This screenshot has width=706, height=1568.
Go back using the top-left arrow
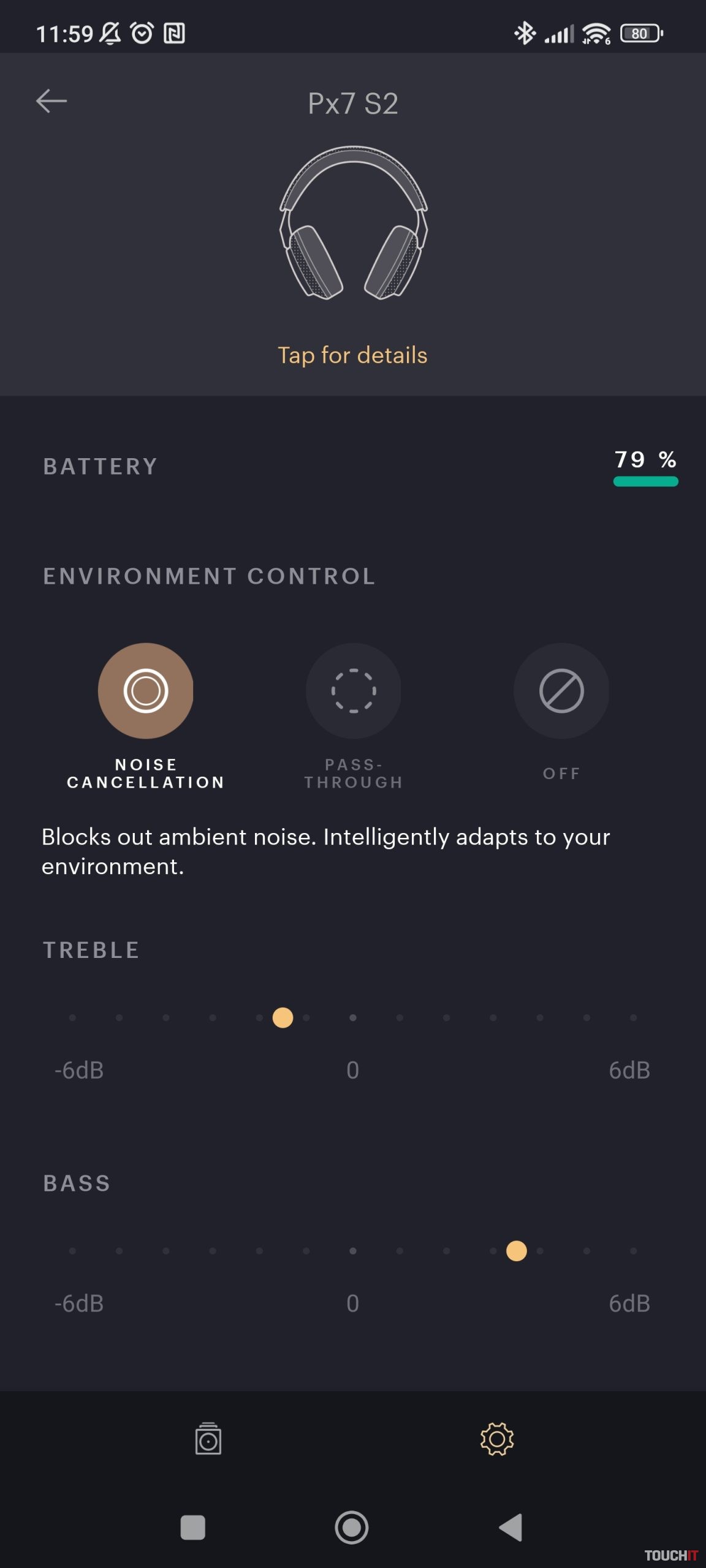pos(51,101)
